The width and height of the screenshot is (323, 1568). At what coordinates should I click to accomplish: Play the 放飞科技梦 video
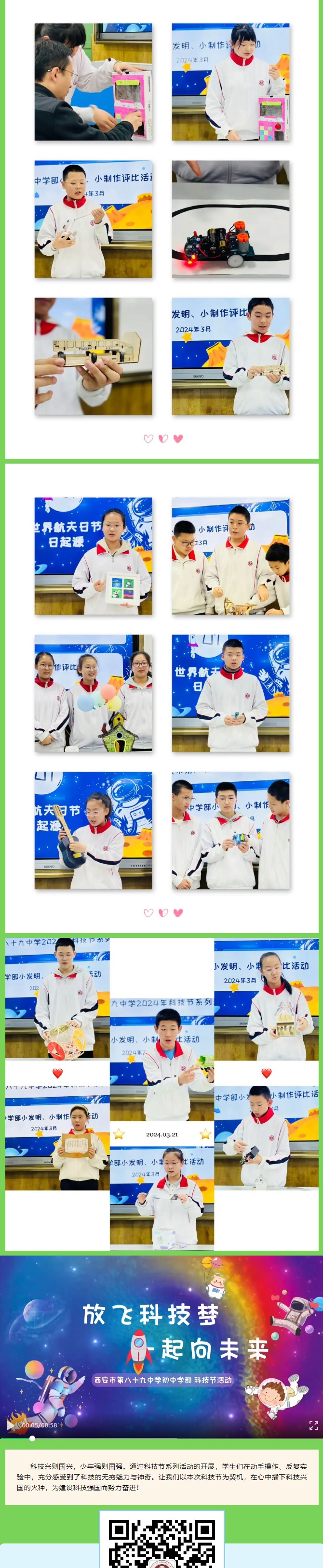click(x=10, y=1425)
